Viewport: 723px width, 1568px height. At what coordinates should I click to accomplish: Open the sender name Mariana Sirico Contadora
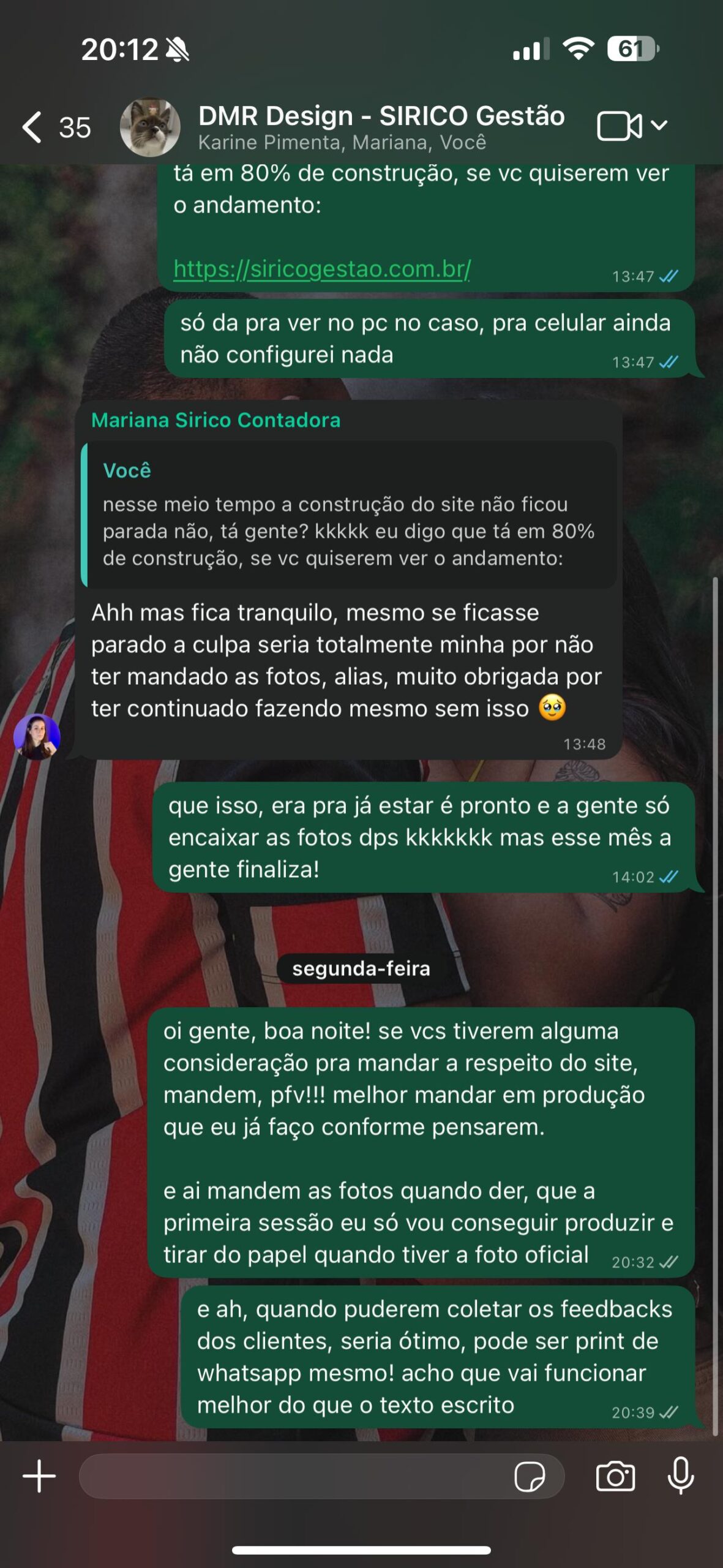click(x=215, y=420)
